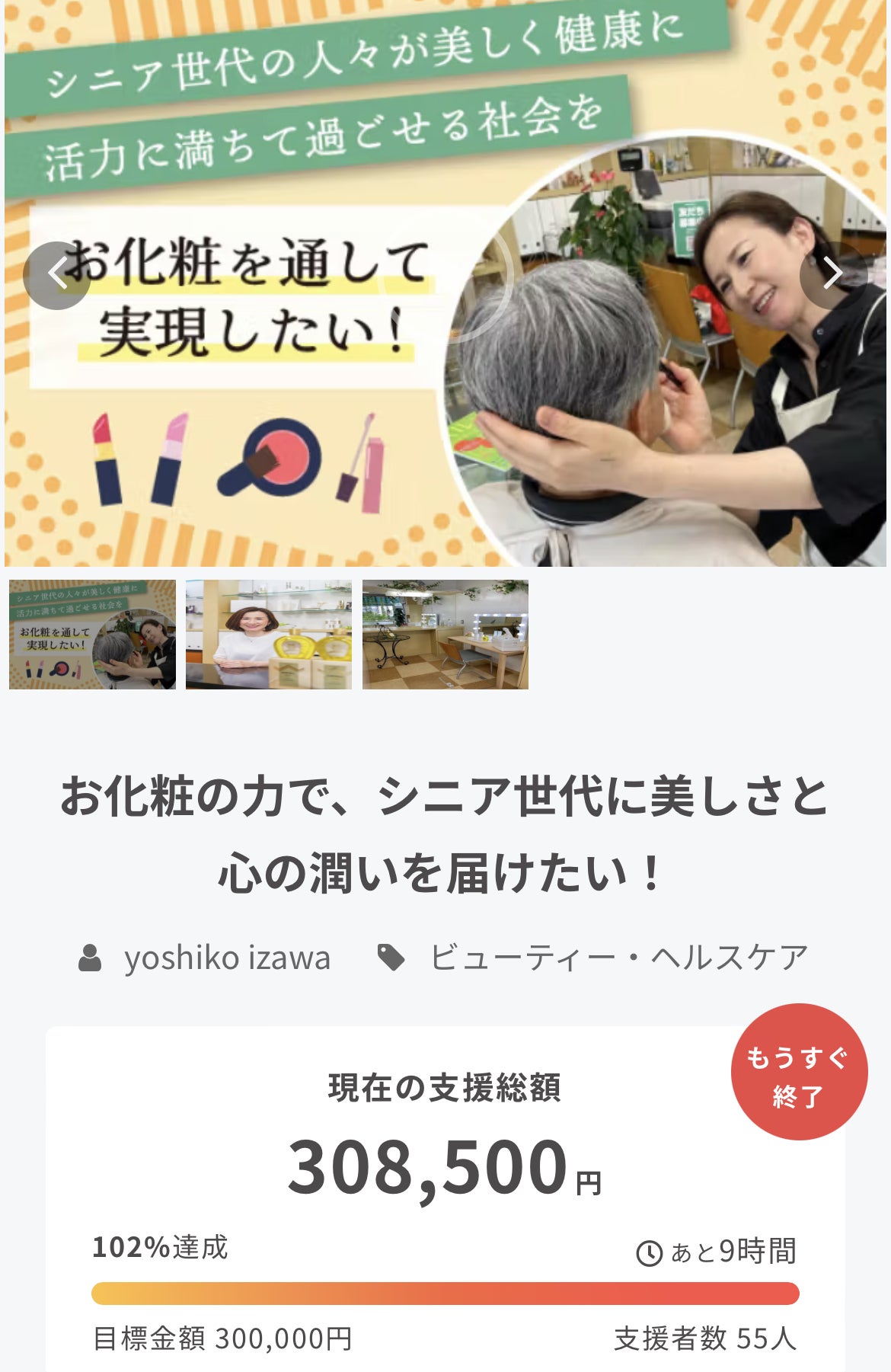This screenshot has width=891, height=1372.
Task: Select the woman with products thumbnail
Action: point(269,635)
